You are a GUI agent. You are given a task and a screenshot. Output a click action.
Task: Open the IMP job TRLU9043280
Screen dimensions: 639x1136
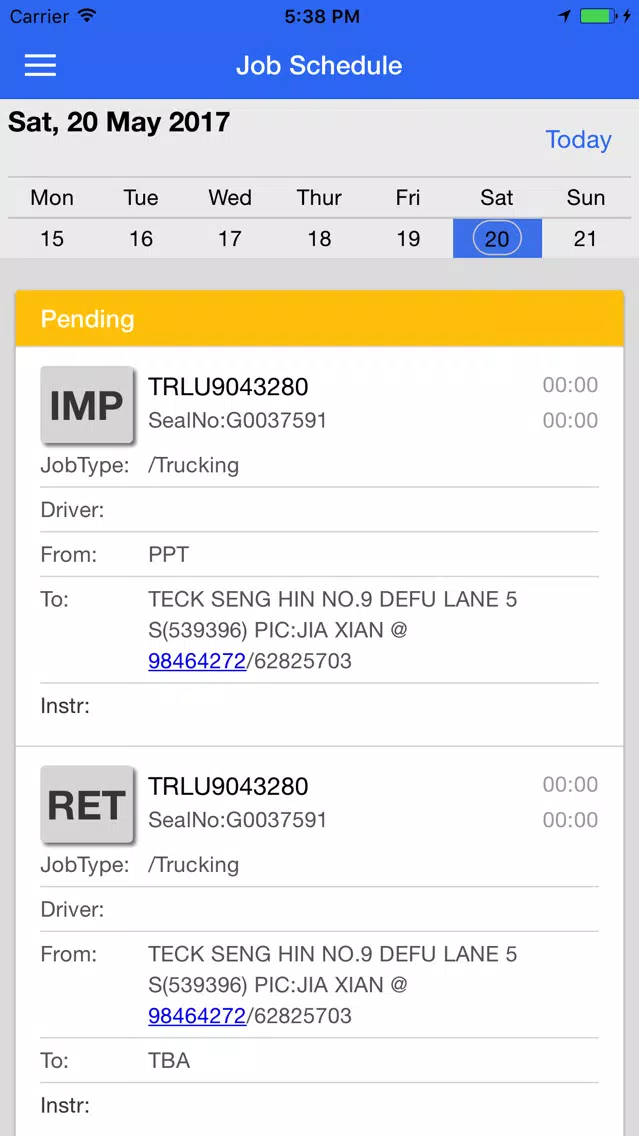320,546
